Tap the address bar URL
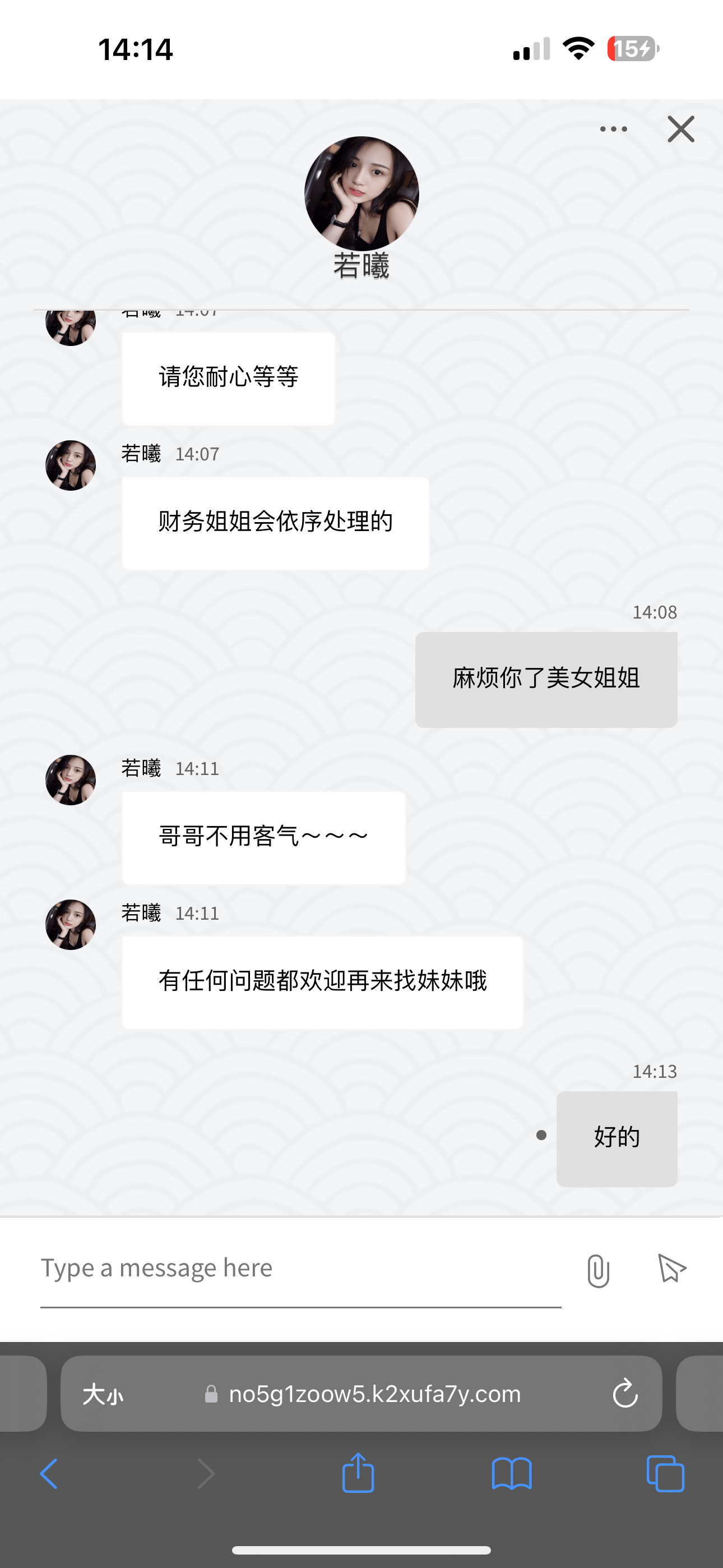Image resolution: width=723 pixels, height=1568 pixels. coord(374,1394)
